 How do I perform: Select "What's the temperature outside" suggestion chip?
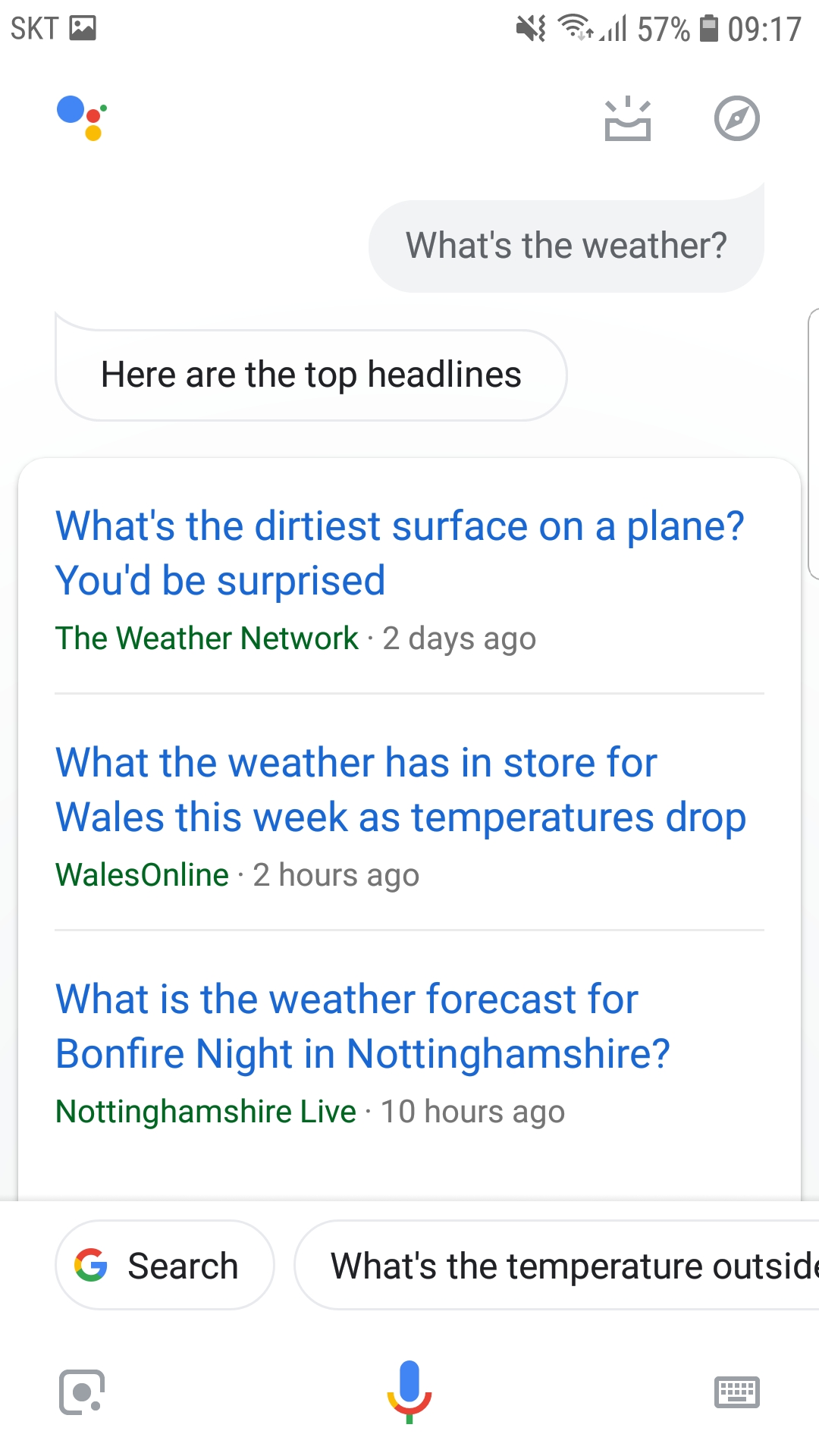[557, 1265]
